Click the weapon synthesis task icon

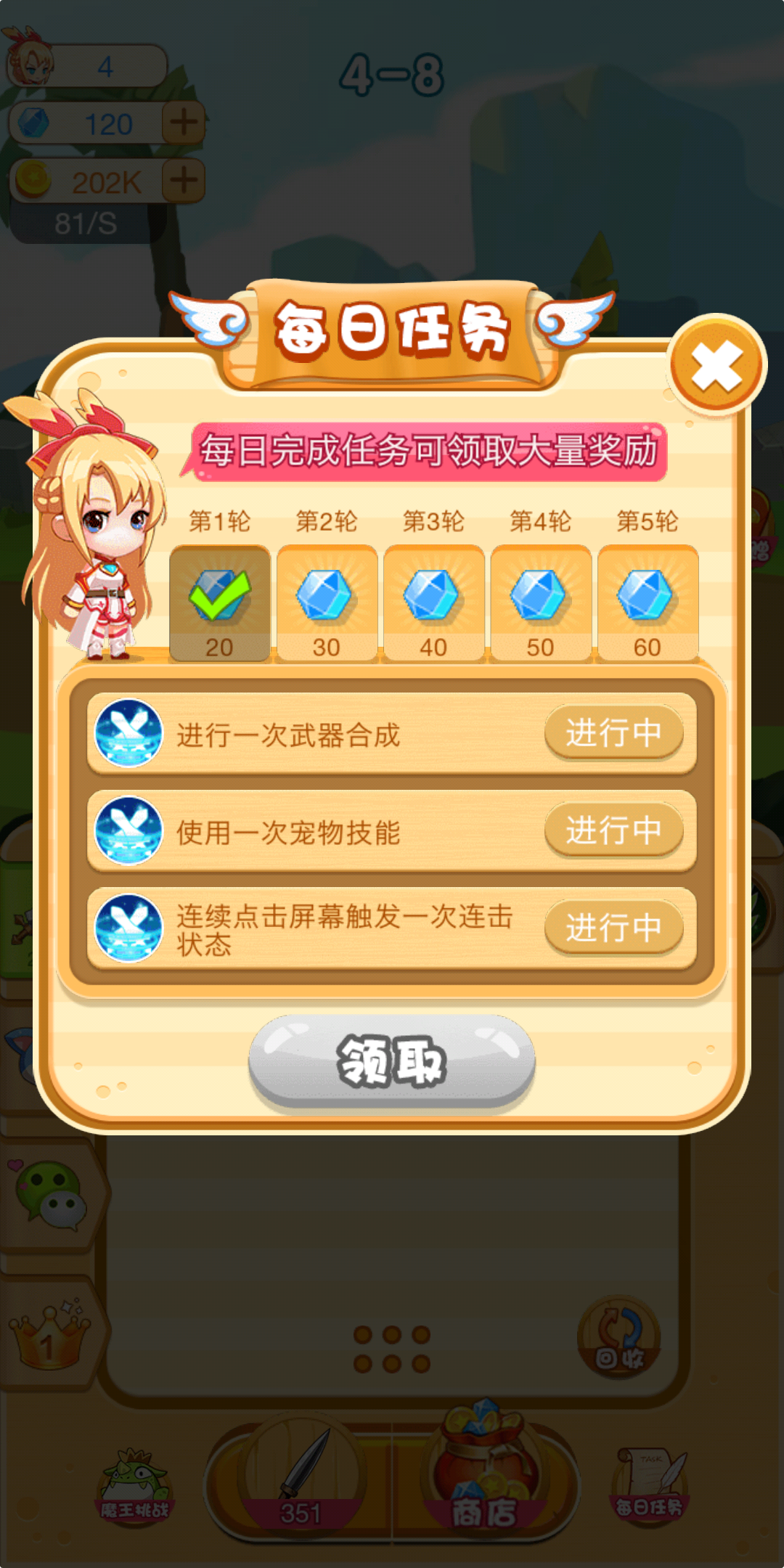coord(129,733)
